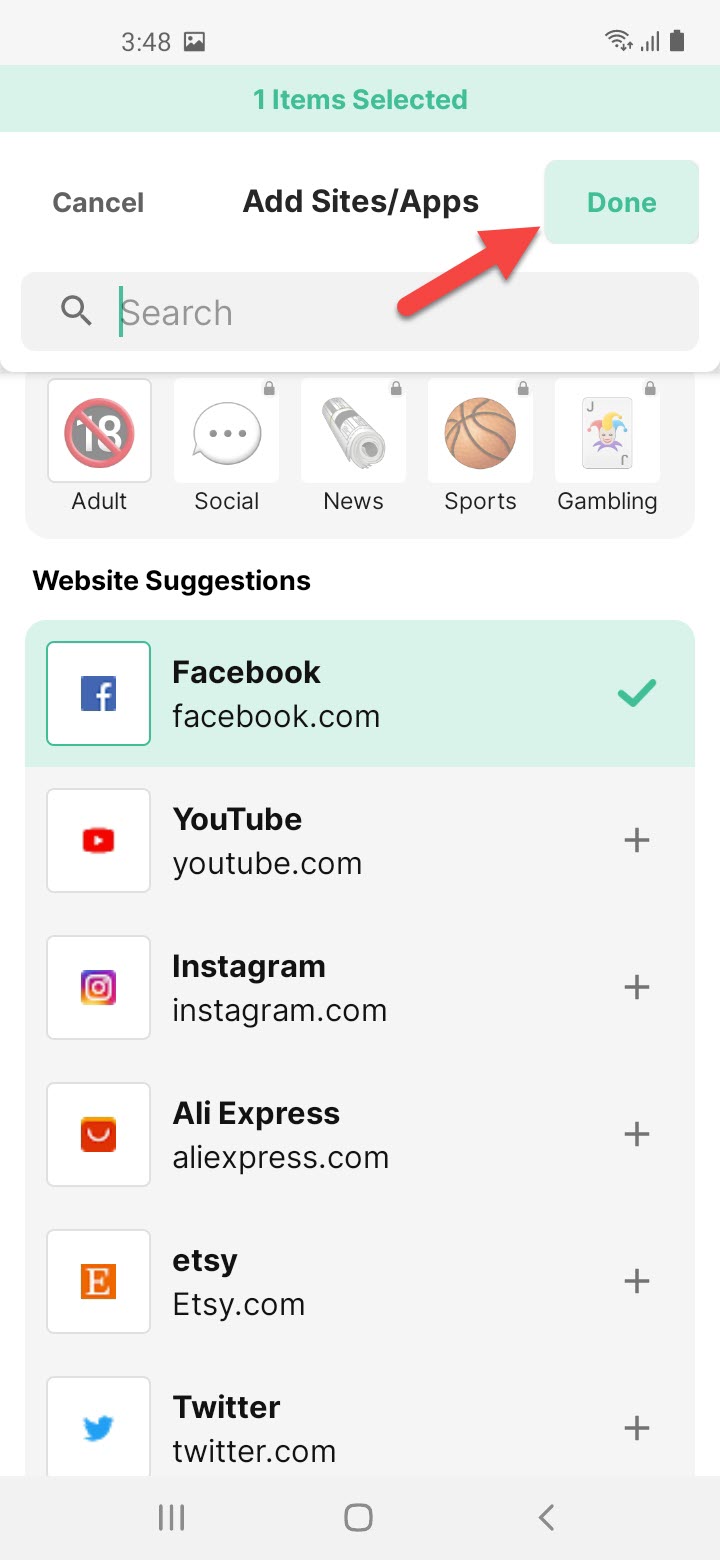Add YouTube to the block list
Image resolution: width=720 pixels, height=1560 pixels.
636,840
